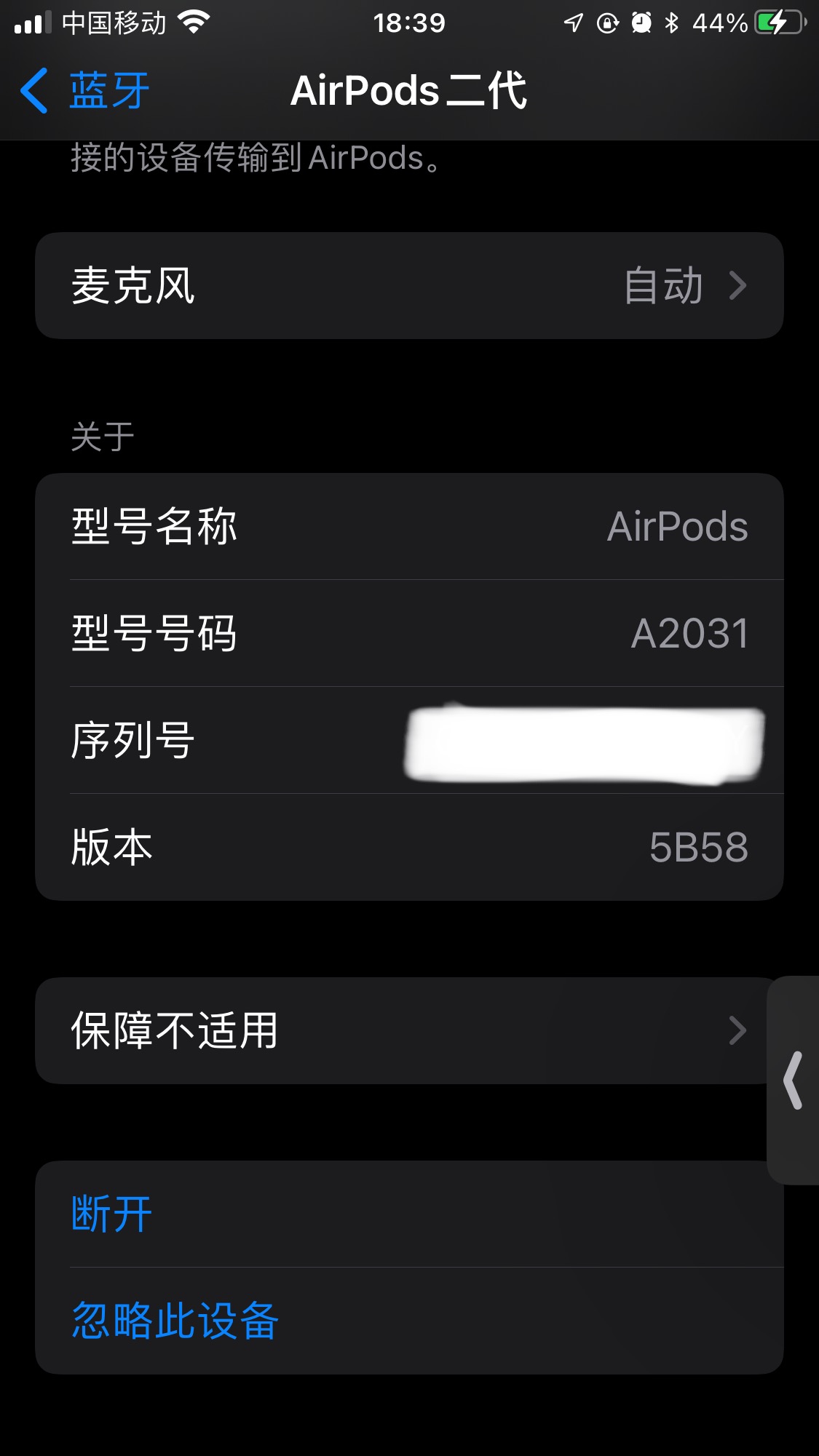This screenshot has height=1456, width=819.
Task: Expand the floating side handle arrow
Action: 794,1081
